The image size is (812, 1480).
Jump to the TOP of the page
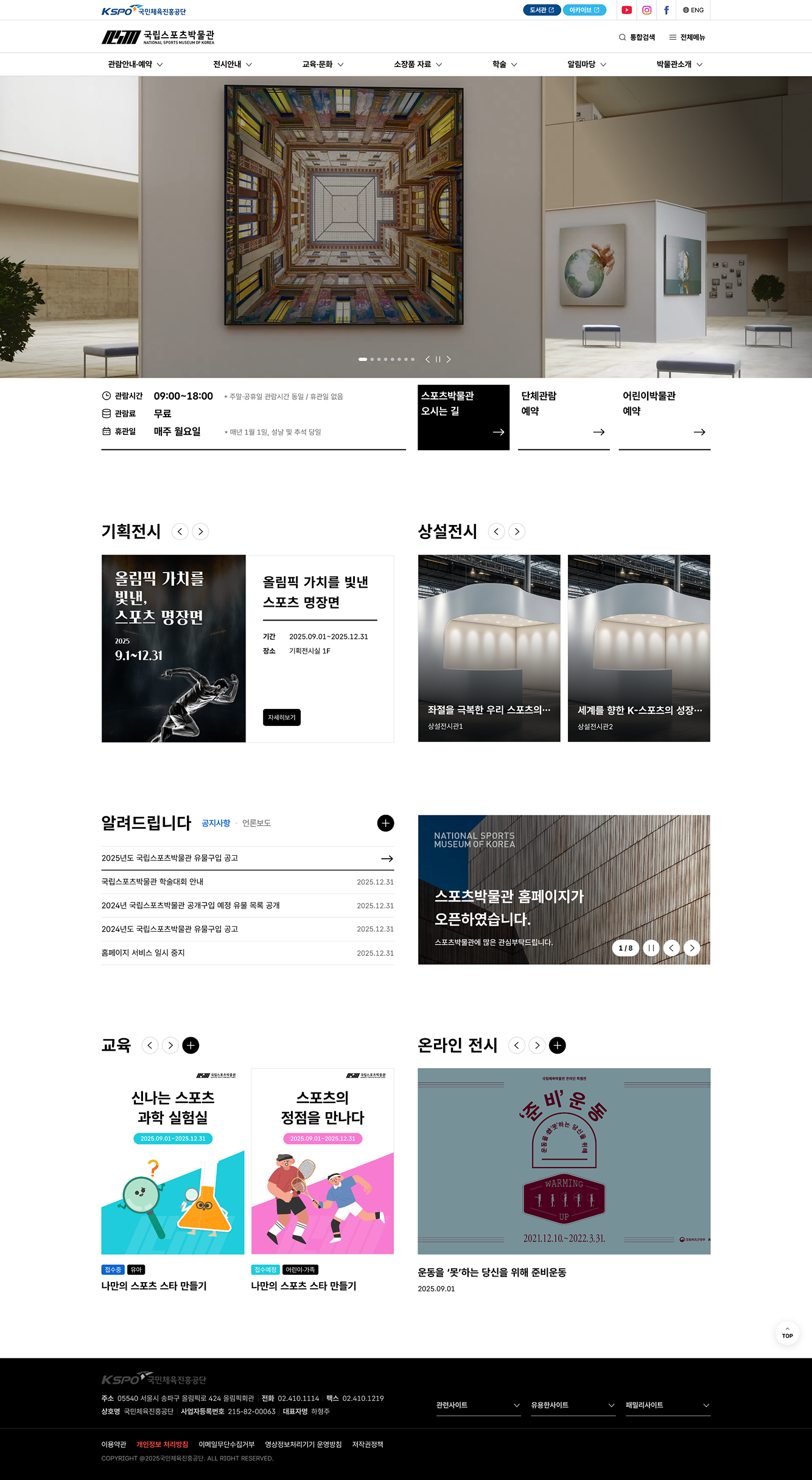[787, 1333]
